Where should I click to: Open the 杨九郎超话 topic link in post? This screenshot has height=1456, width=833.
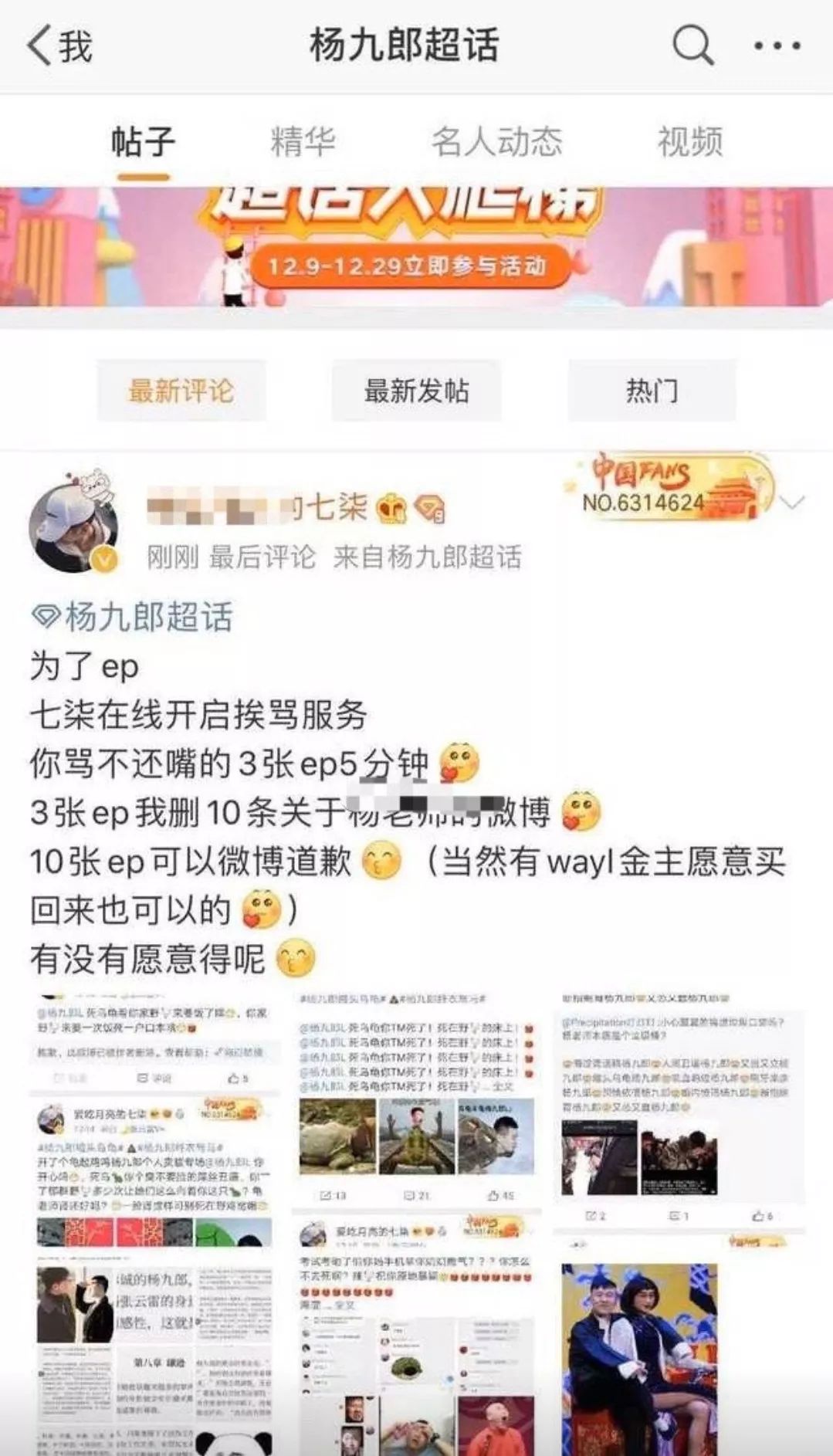coord(134,617)
